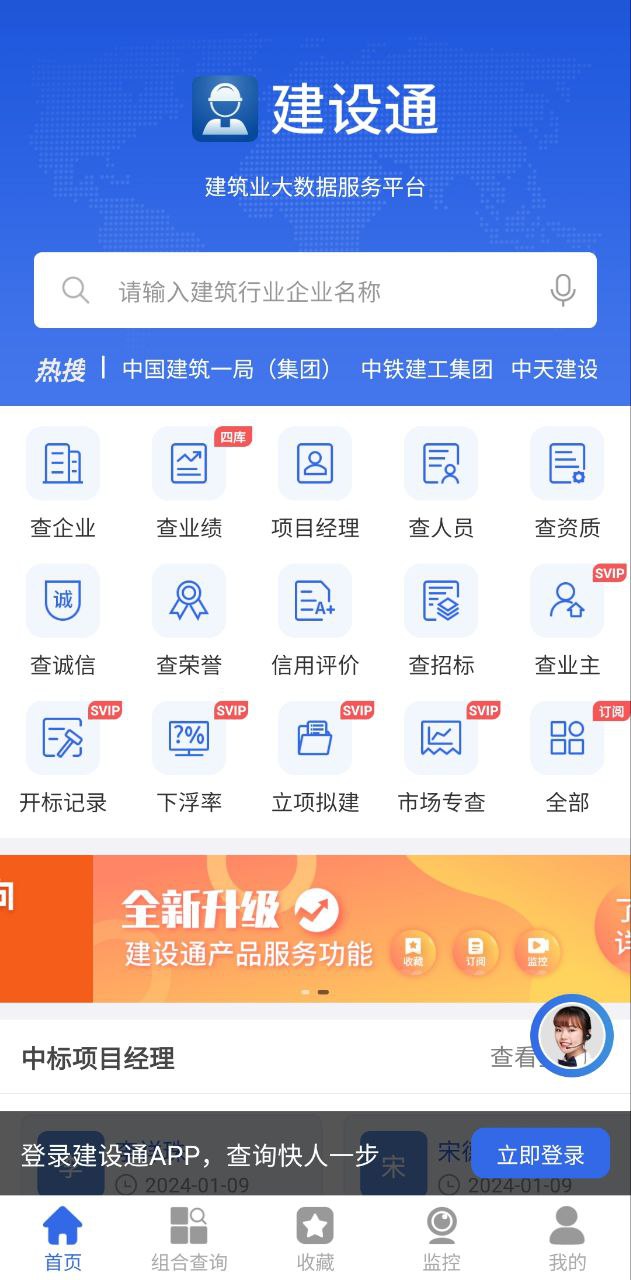Switch to the 监控 monitoring tab
This screenshot has width=631, height=1280.
pos(441,1238)
